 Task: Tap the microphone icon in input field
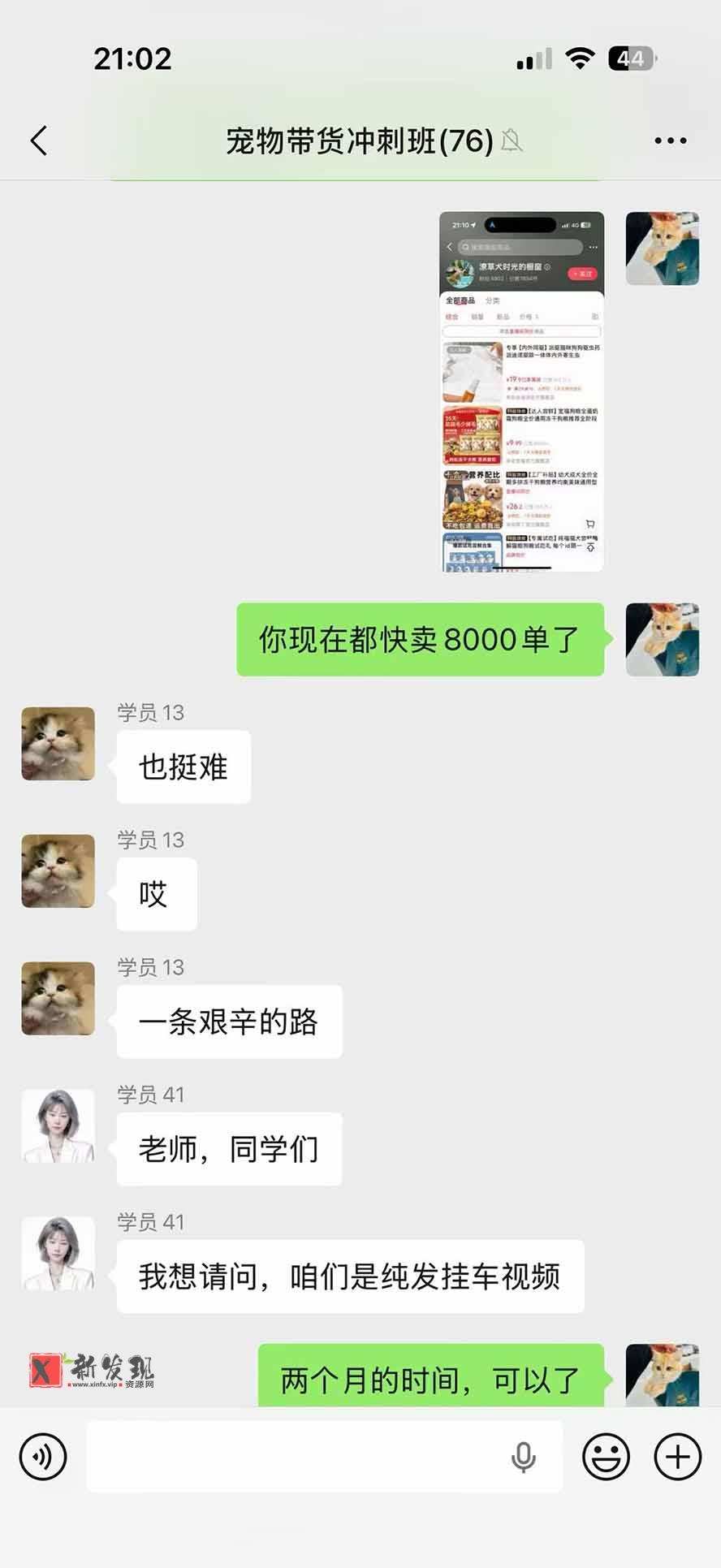tap(524, 1458)
